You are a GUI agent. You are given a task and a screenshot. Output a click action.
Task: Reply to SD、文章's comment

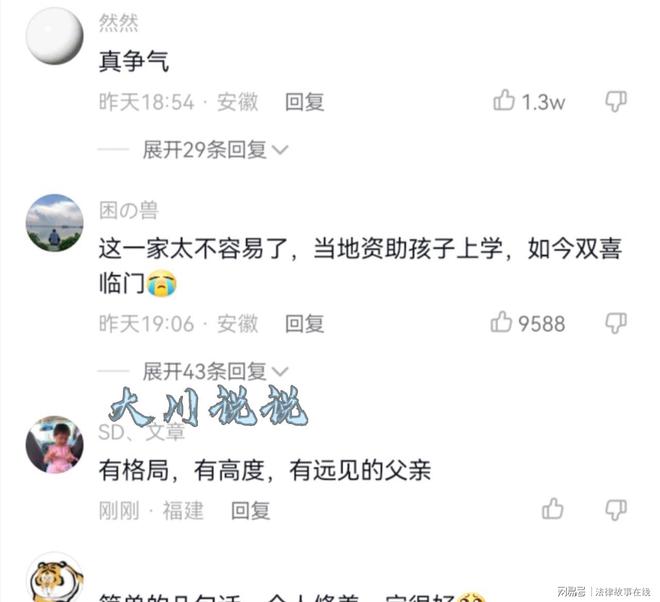tap(251, 510)
